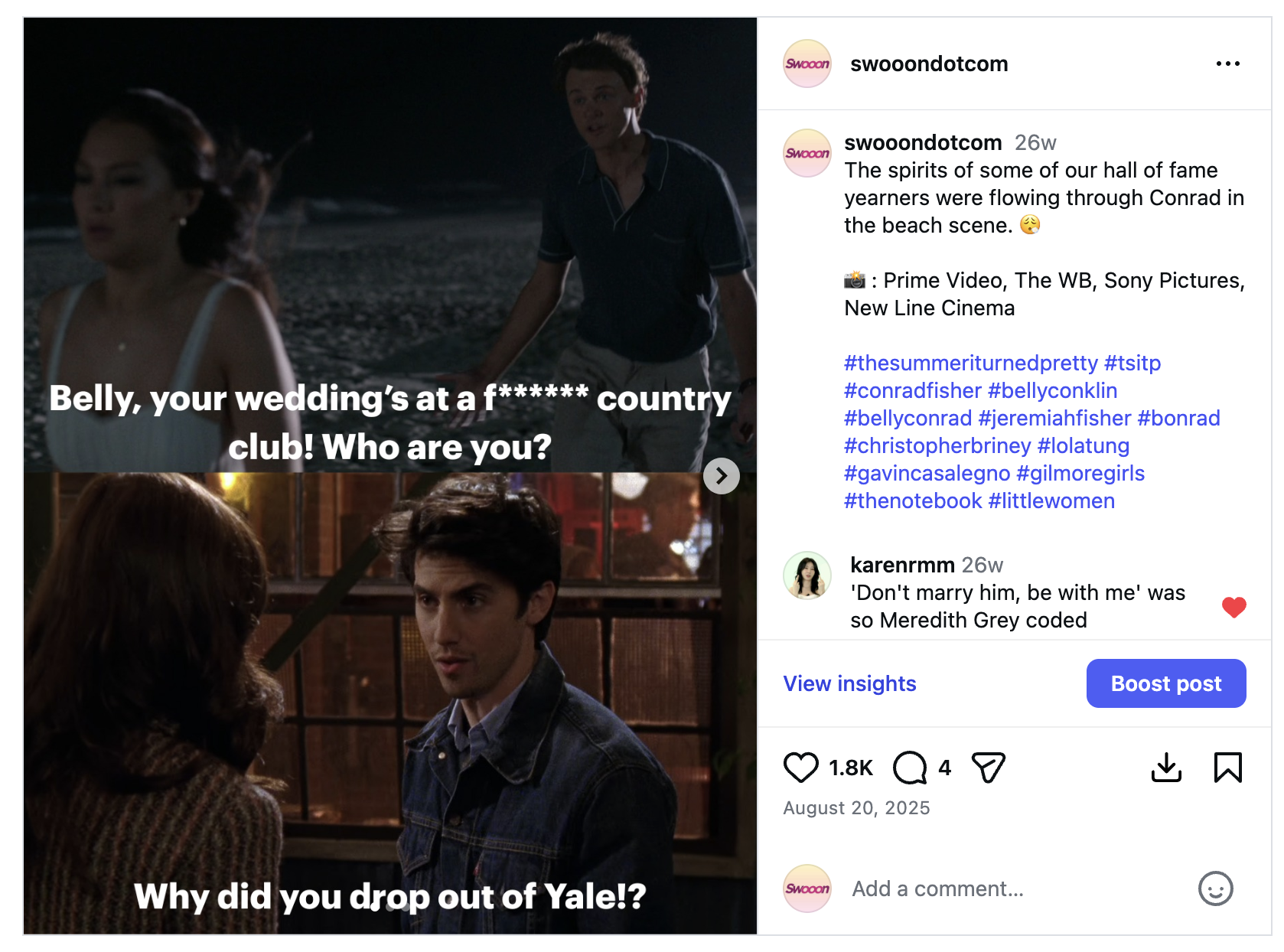Tap View insights

pyautogui.click(x=849, y=683)
